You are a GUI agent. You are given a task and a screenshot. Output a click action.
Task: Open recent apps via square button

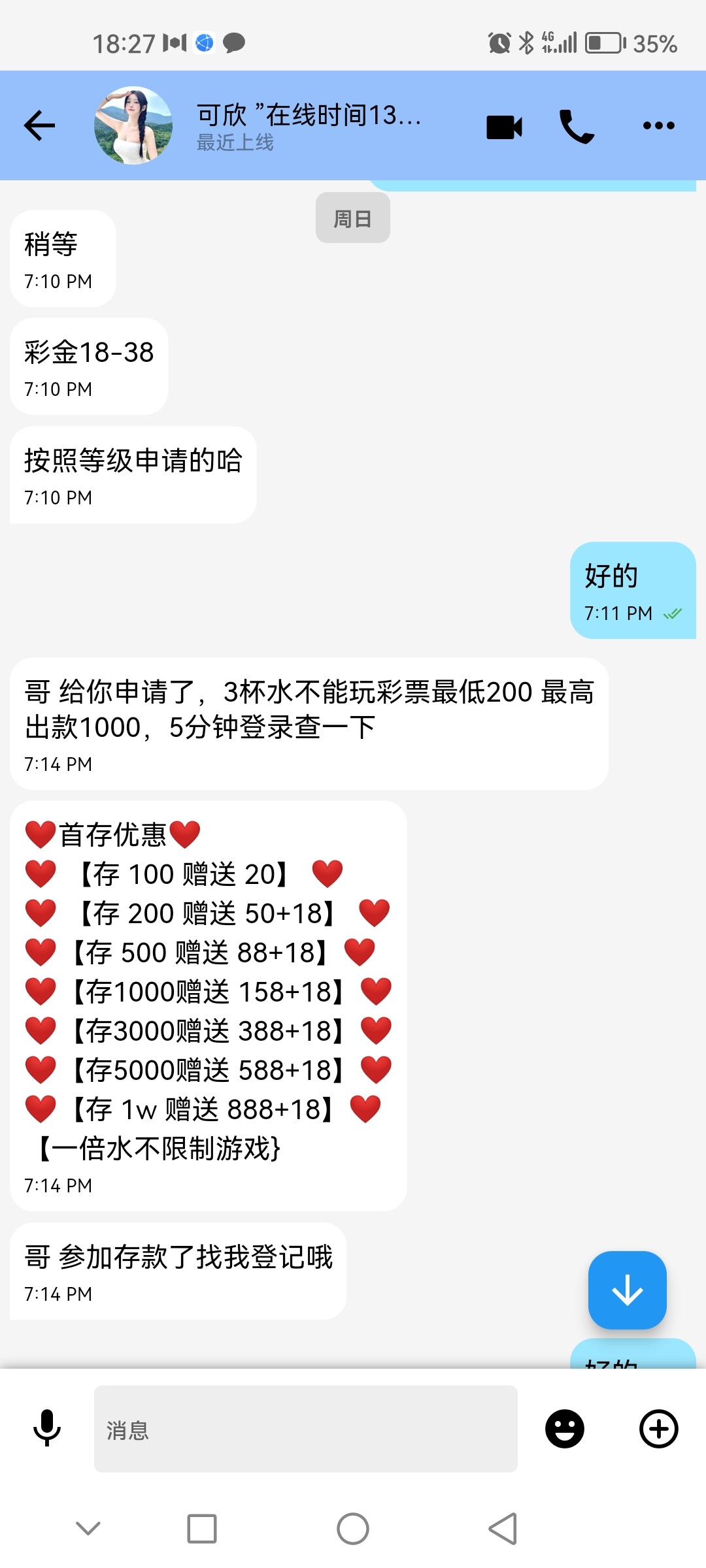pos(201,1529)
